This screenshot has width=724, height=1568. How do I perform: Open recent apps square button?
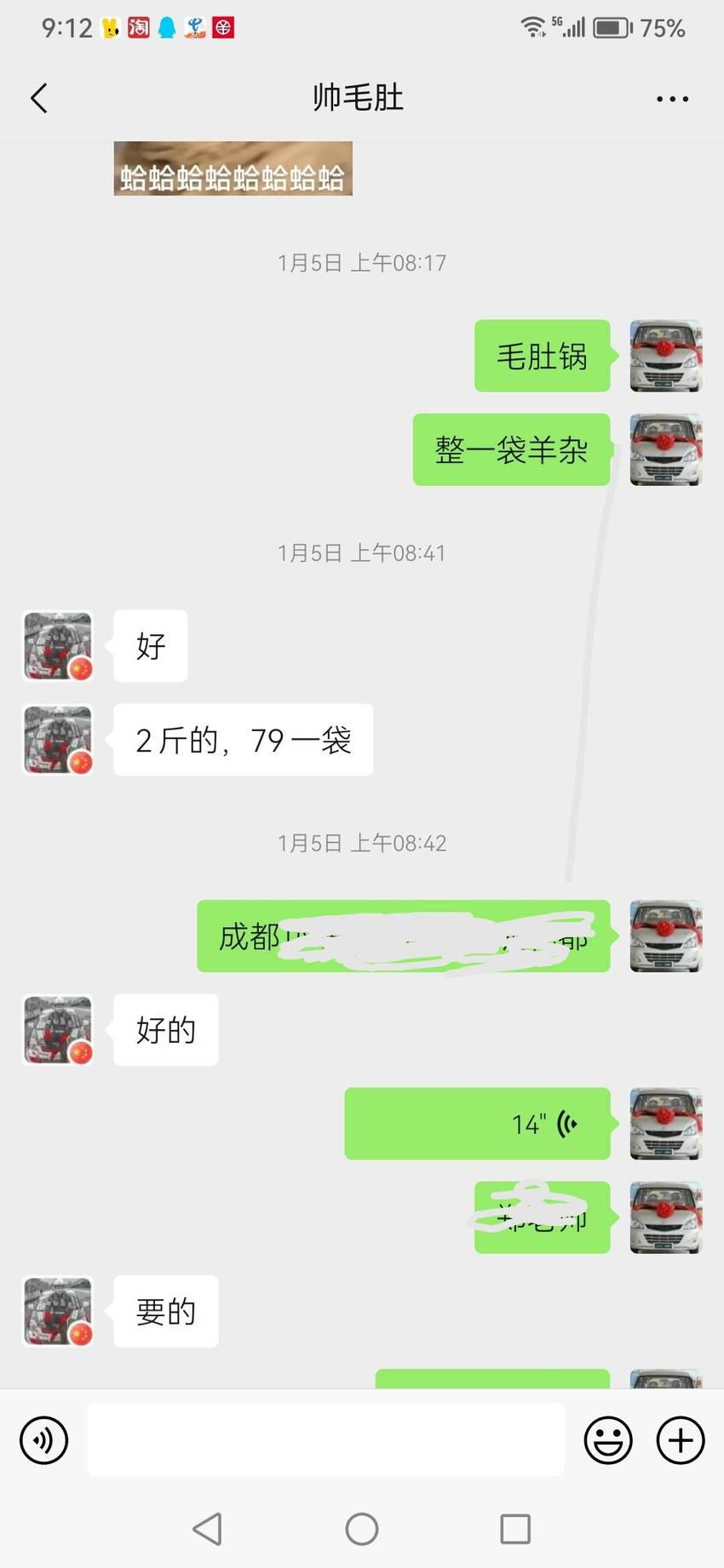pos(515,1529)
